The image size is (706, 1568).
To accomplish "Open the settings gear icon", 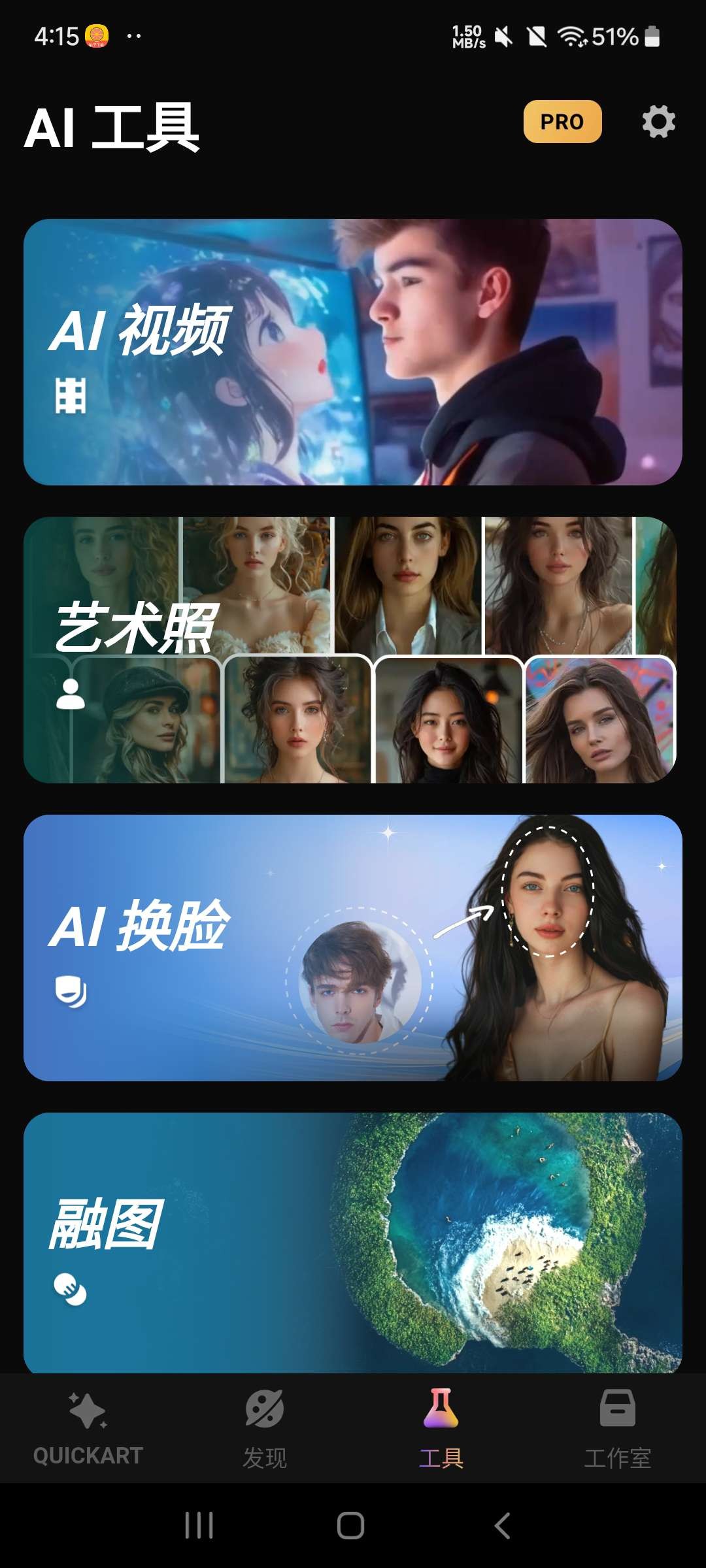I will click(x=658, y=122).
